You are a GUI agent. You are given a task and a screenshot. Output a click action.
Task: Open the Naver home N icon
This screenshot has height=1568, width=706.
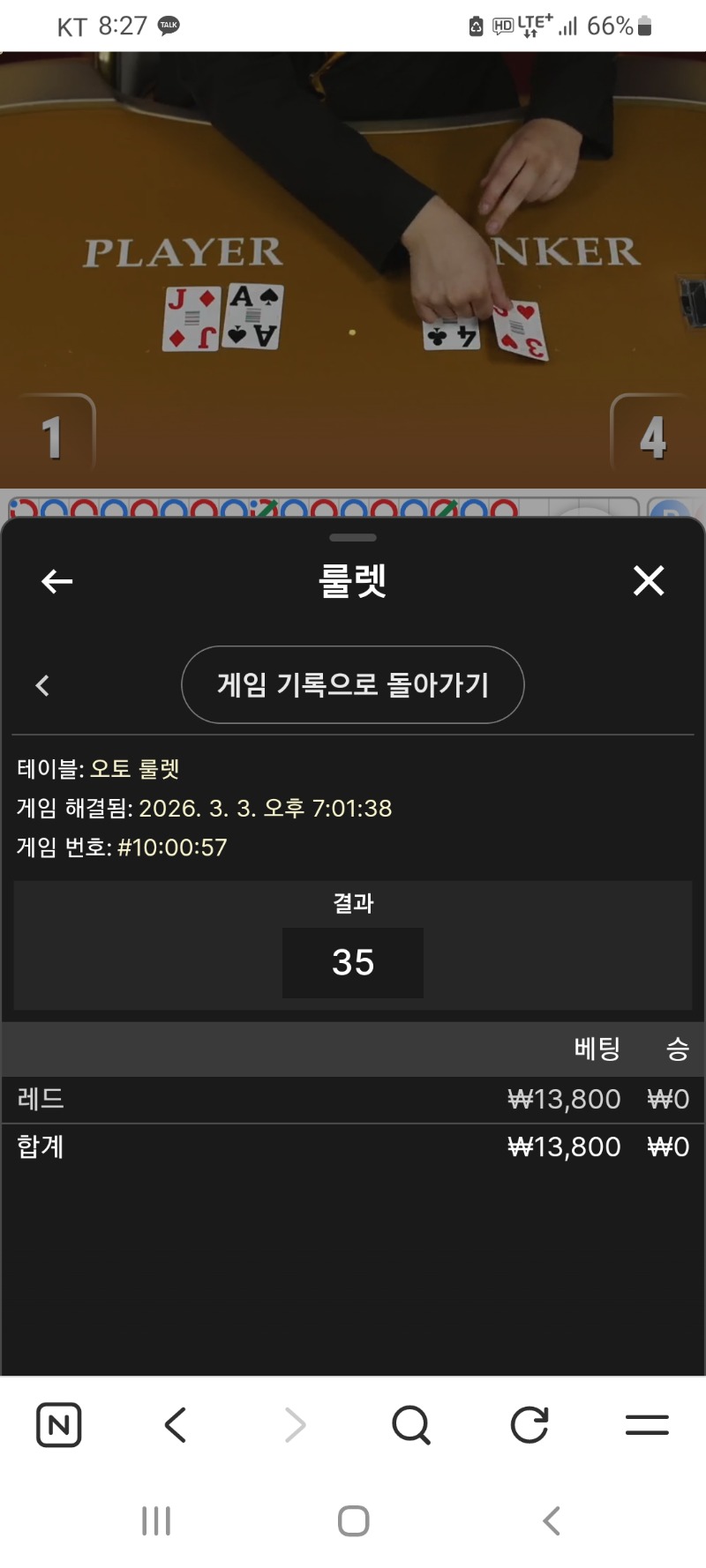59,1424
